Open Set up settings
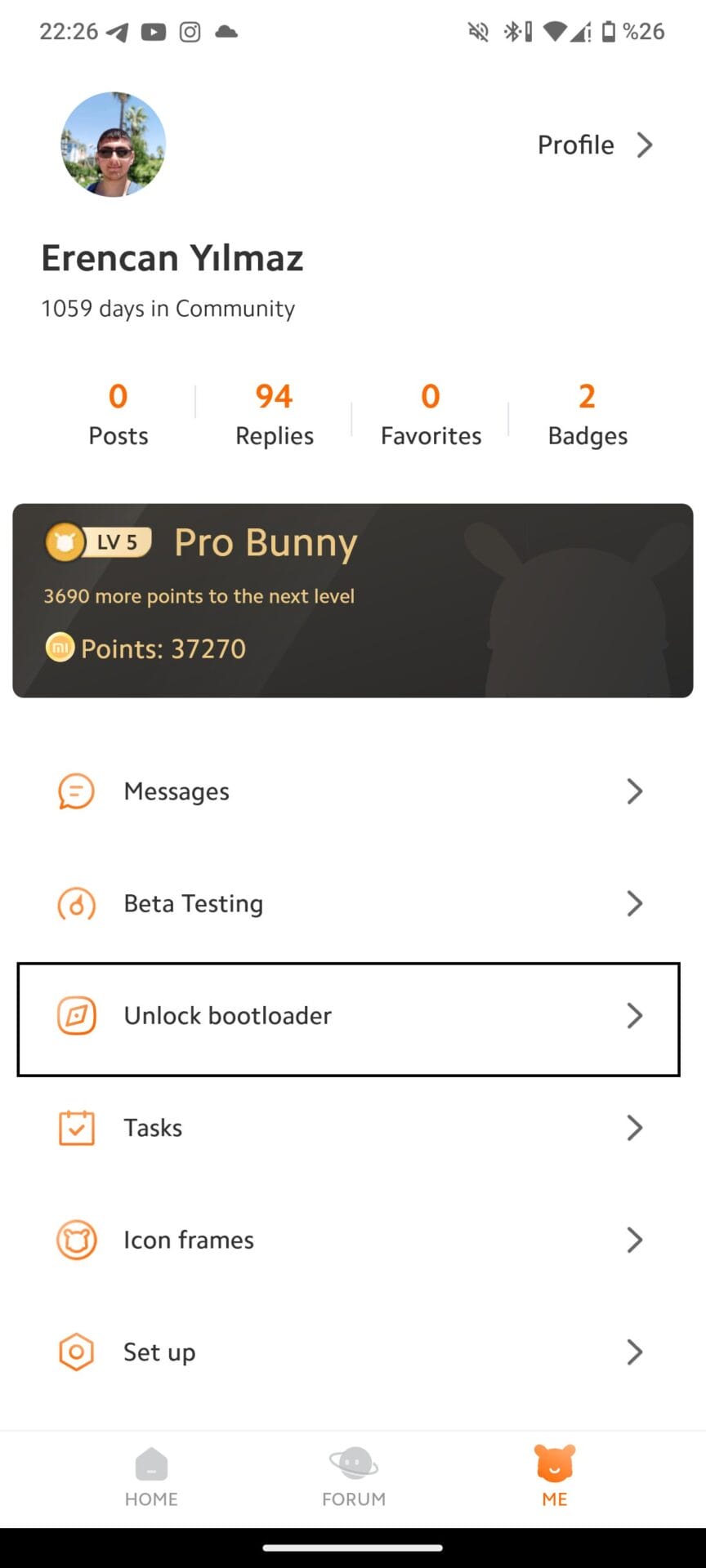 (x=350, y=1352)
